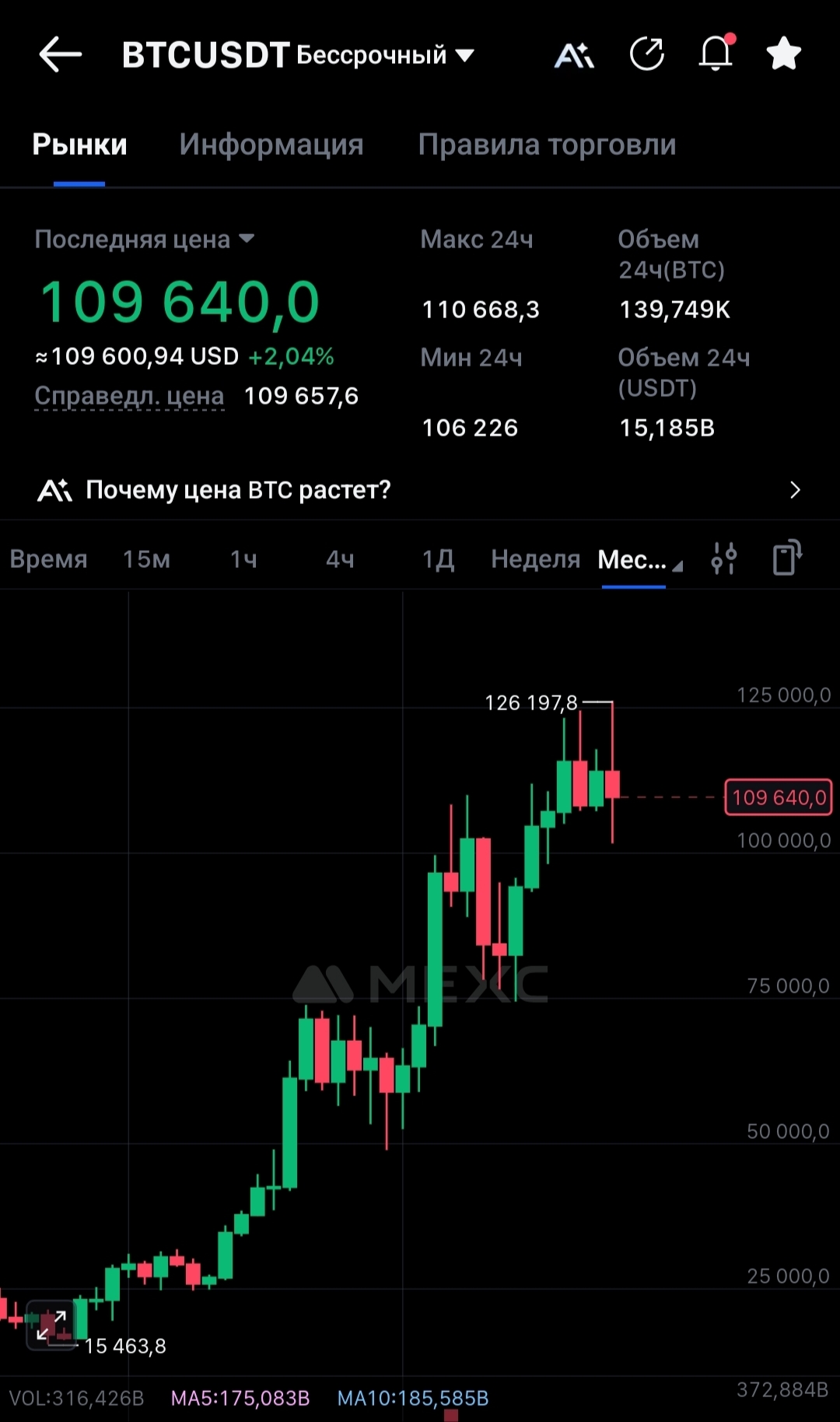Screen dimensions: 840x1422
Task: Switch to the Информация tab
Action: tap(271, 145)
